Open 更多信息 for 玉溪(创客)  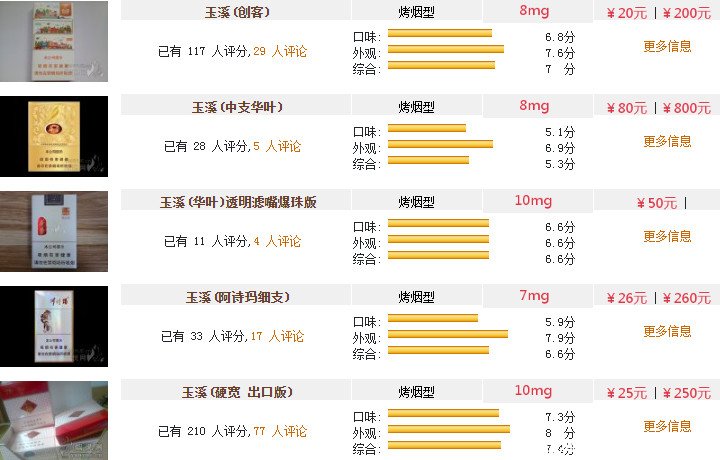coord(667,46)
